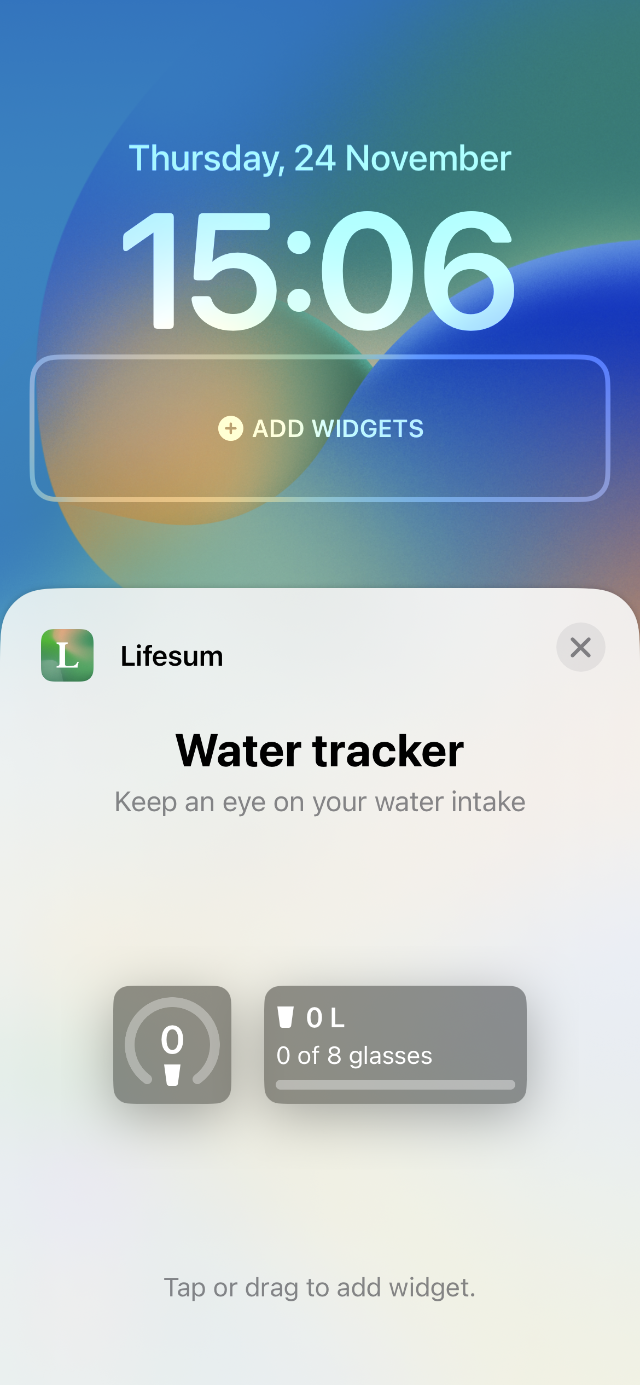Customize the Thursday, 24 November date widget
The width and height of the screenshot is (640, 1385).
pyautogui.click(x=320, y=159)
